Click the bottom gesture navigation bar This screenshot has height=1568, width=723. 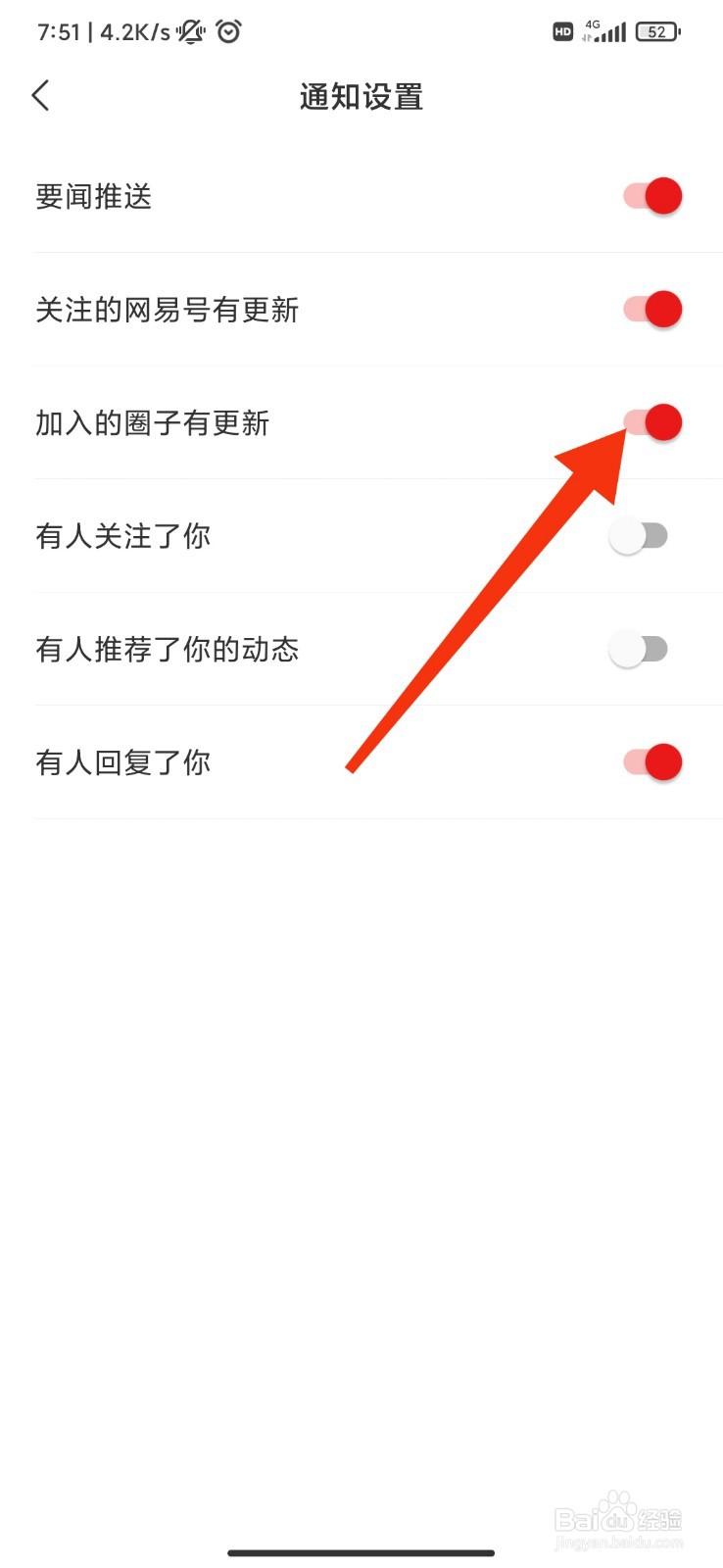(361, 1552)
